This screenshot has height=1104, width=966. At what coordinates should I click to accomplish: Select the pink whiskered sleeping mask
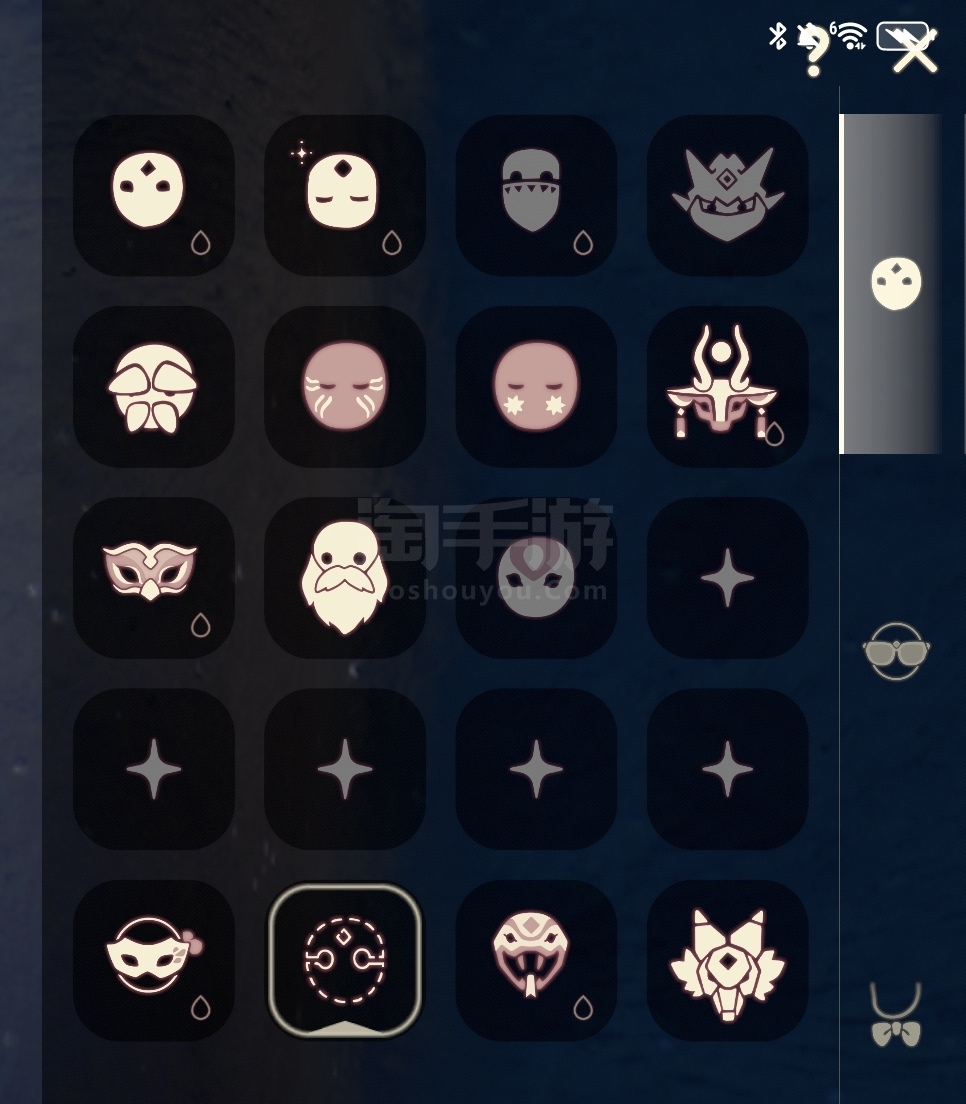click(344, 387)
